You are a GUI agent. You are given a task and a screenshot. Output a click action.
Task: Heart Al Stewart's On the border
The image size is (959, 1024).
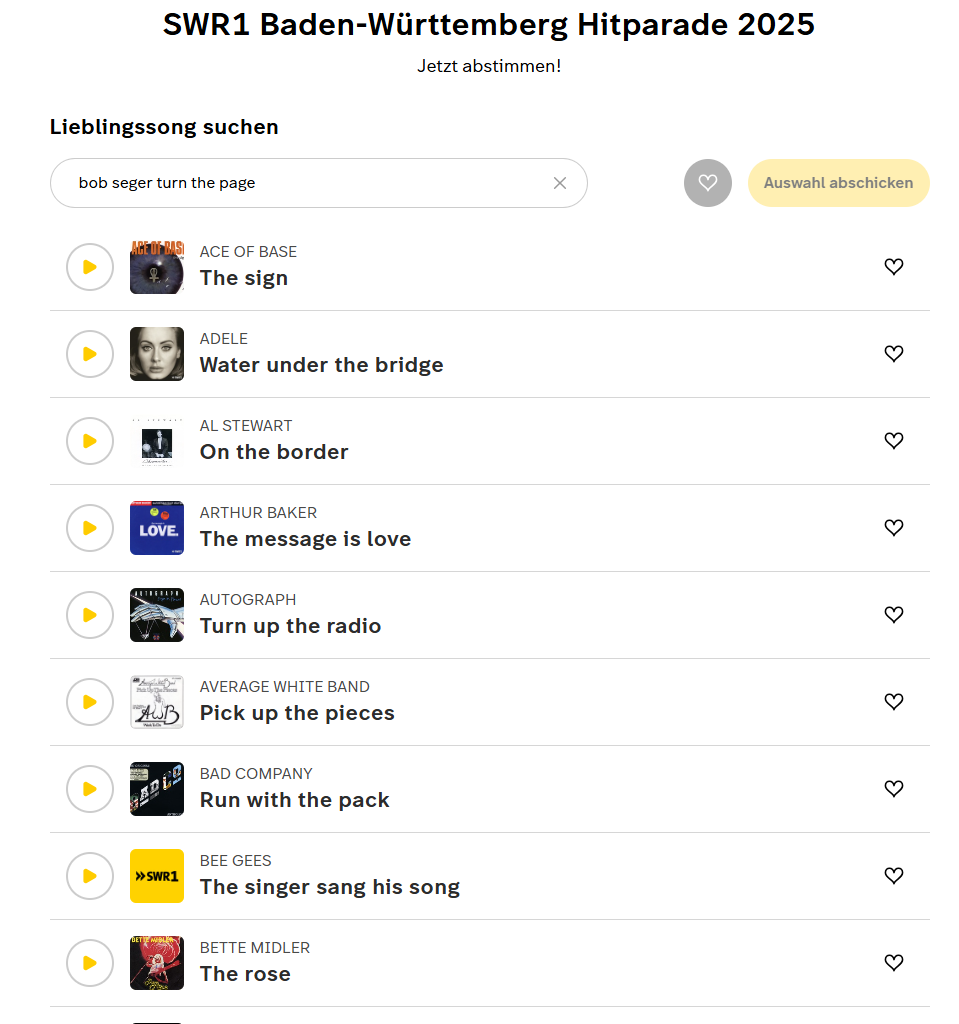click(894, 441)
